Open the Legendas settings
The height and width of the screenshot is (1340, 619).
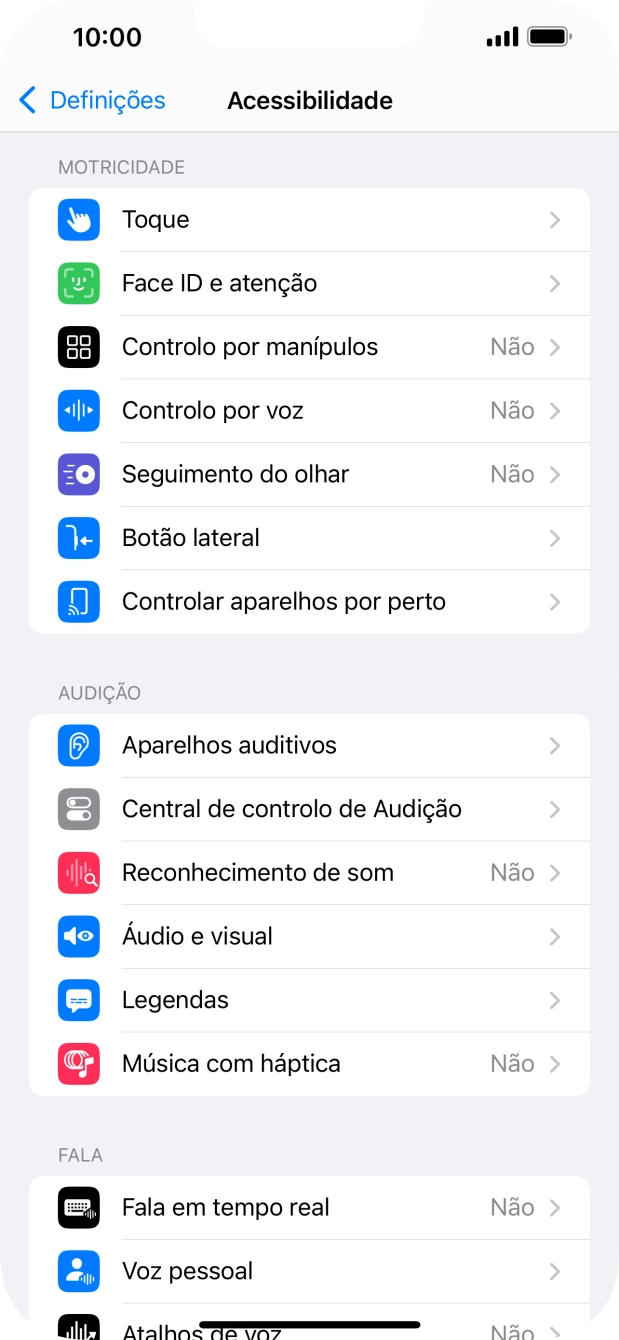(x=309, y=1000)
